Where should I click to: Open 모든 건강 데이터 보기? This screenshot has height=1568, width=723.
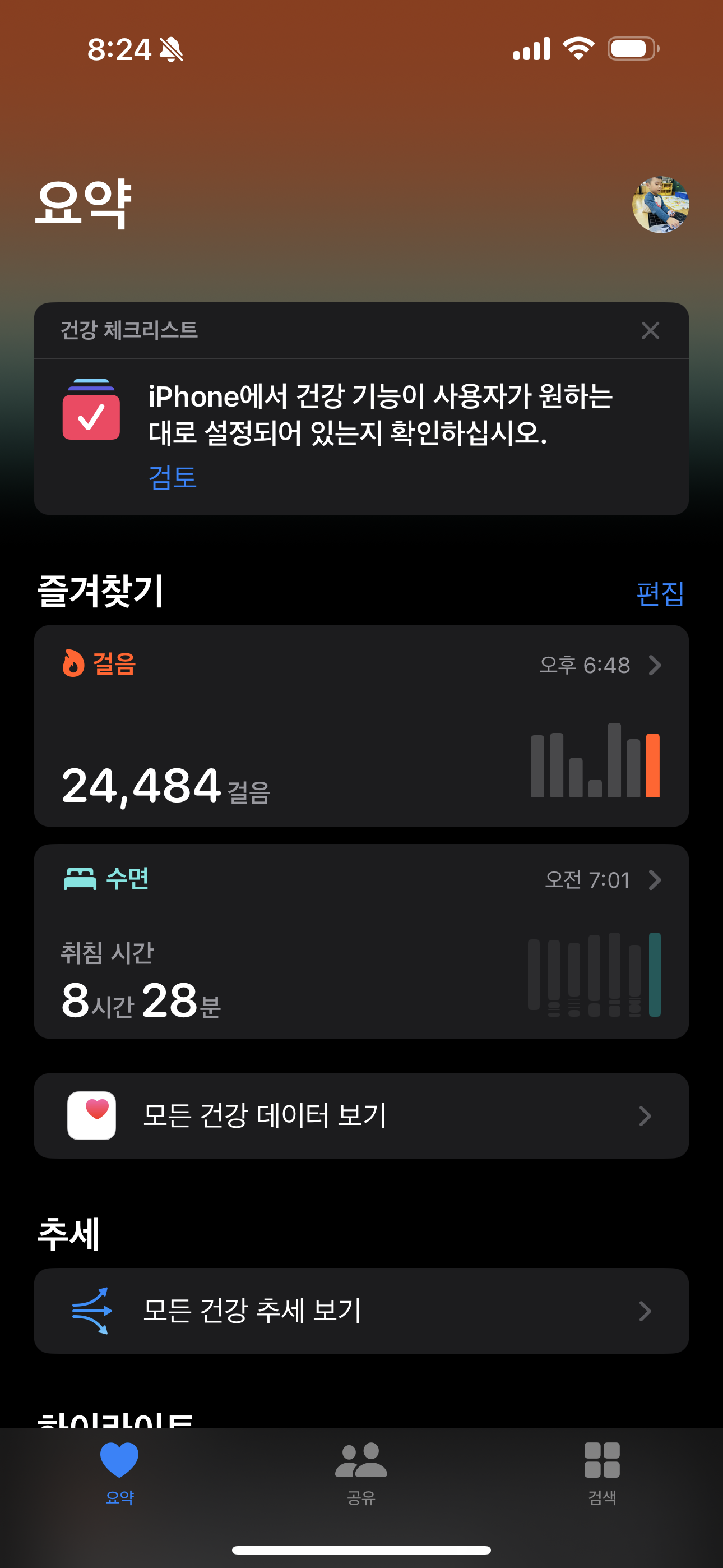click(x=361, y=1115)
